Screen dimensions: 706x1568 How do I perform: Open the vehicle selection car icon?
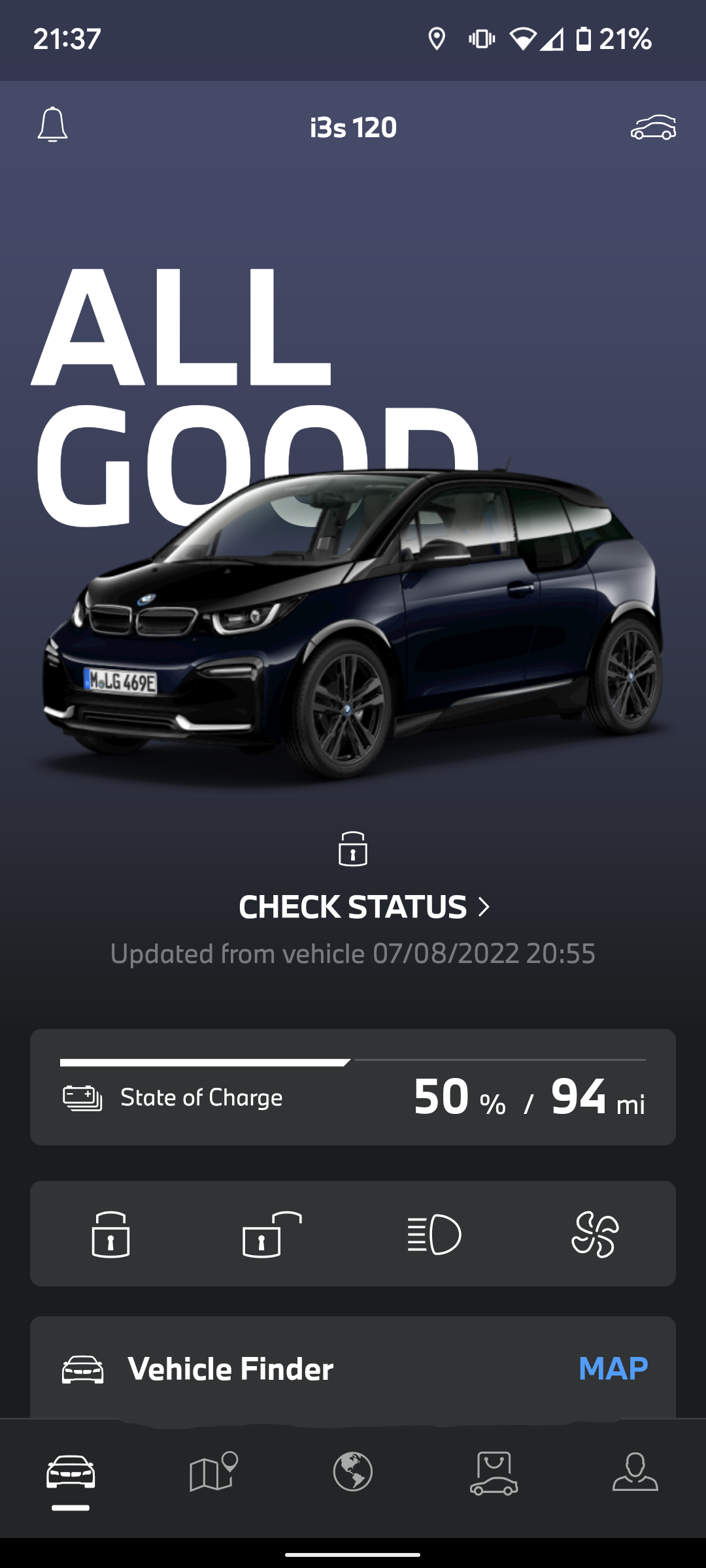[652, 127]
